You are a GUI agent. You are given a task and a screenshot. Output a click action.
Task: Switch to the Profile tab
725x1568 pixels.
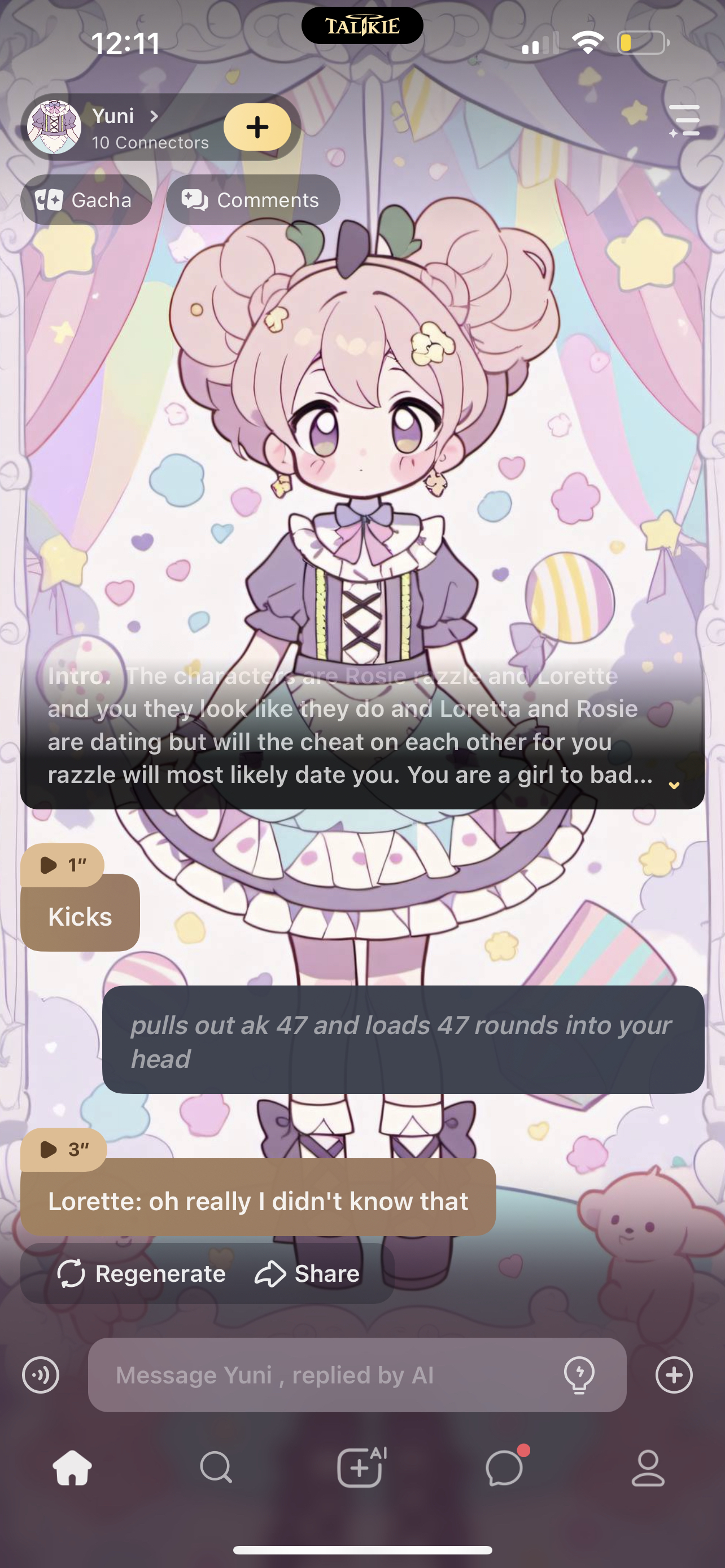click(x=648, y=1468)
